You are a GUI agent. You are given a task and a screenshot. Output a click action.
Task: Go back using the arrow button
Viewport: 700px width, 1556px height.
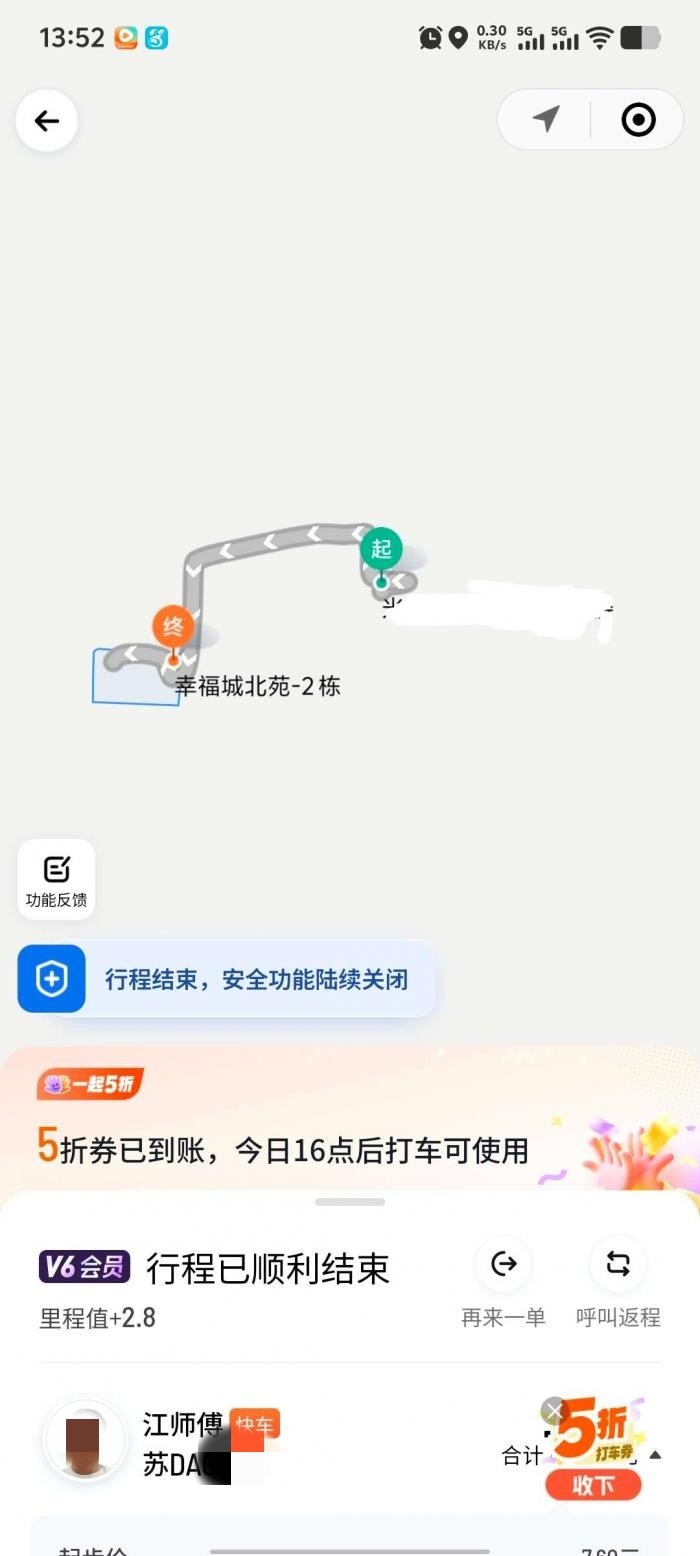tap(47, 121)
